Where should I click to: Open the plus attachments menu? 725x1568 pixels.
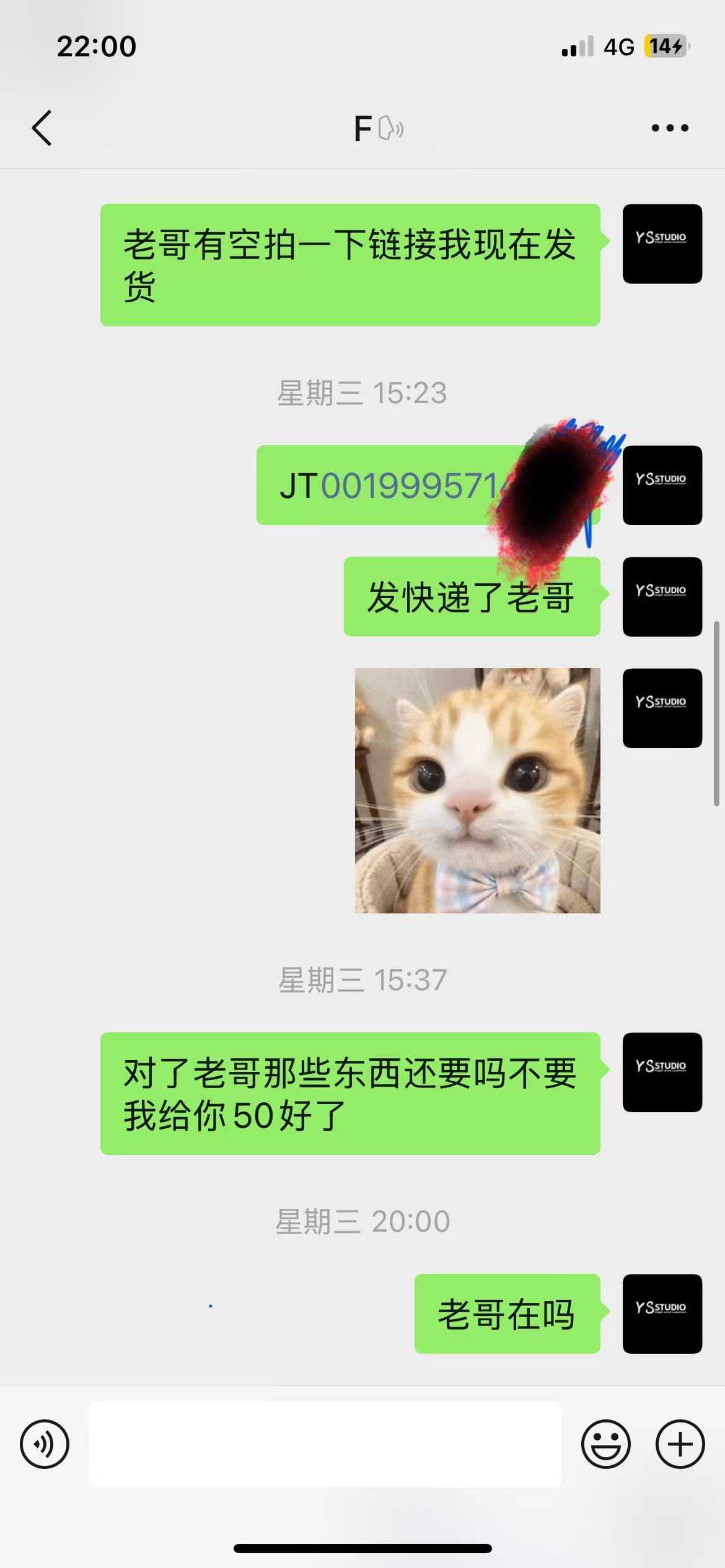[x=680, y=1444]
